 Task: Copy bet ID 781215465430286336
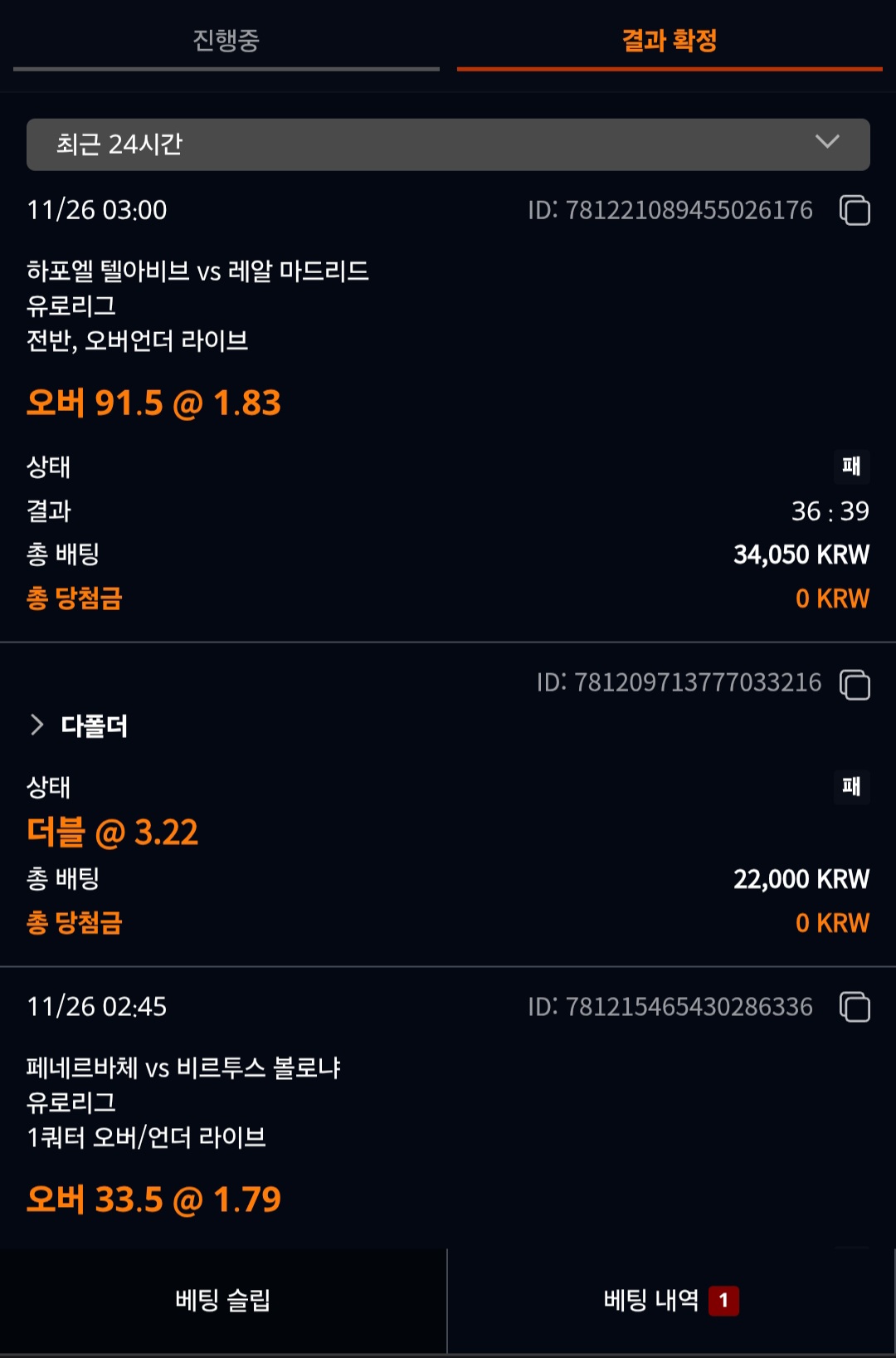(x=855, y=1007)
